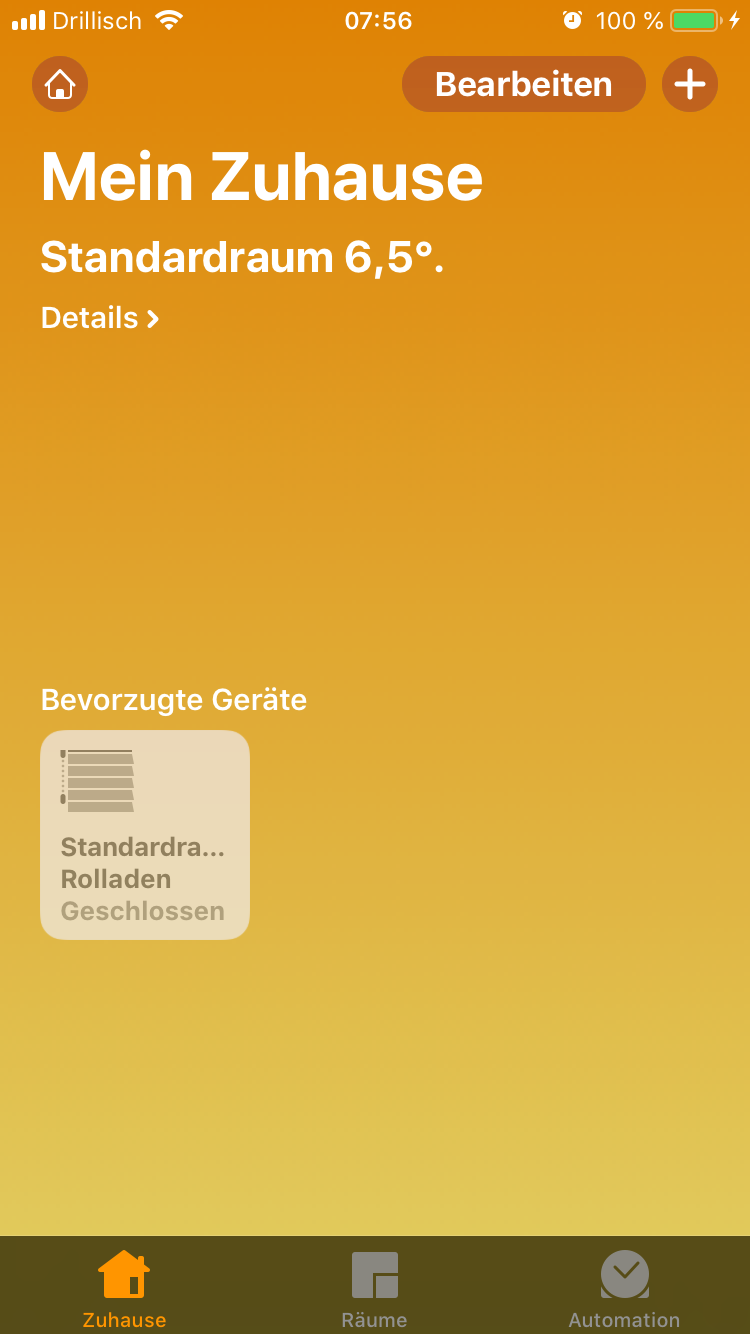Image resolution: width=750 pixels, height=1334 pixels.
Task: Open the home selection icon
Action: click(x=60, y=84)
